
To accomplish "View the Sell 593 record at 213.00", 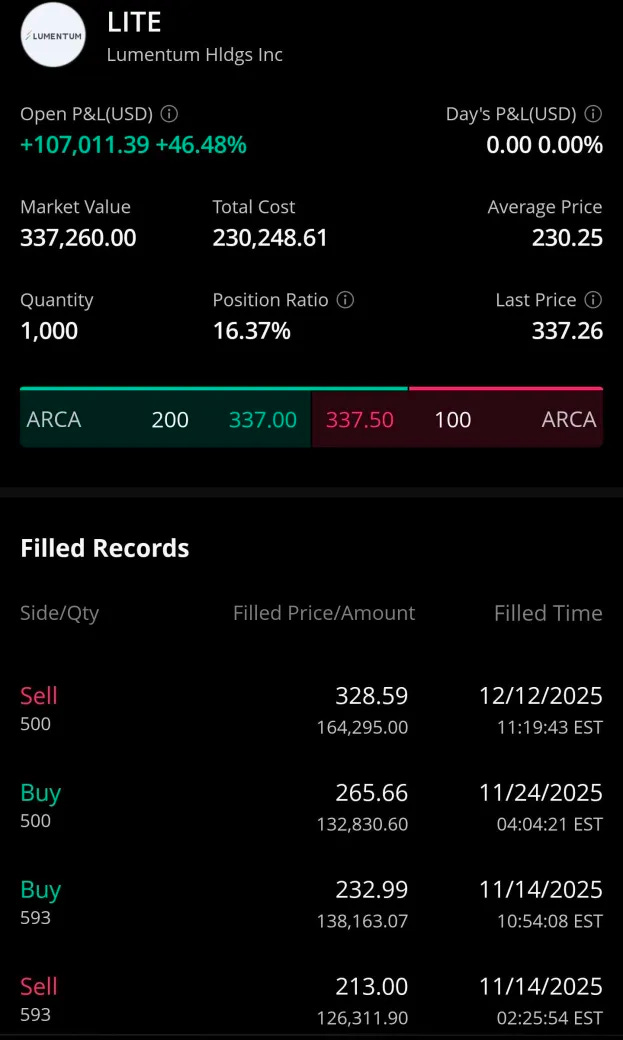I will point(311,1000).
